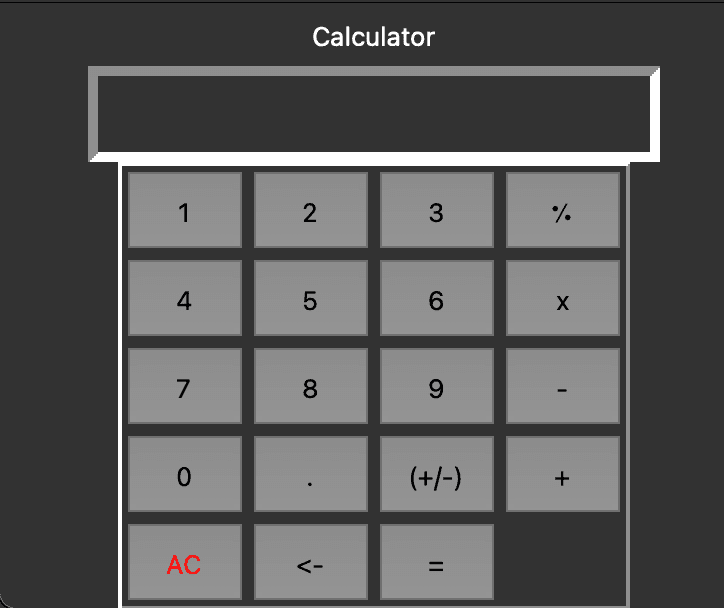Enter digit 5 on the keypad
This screenshot has height=608, width=724.
coord(311,299)
